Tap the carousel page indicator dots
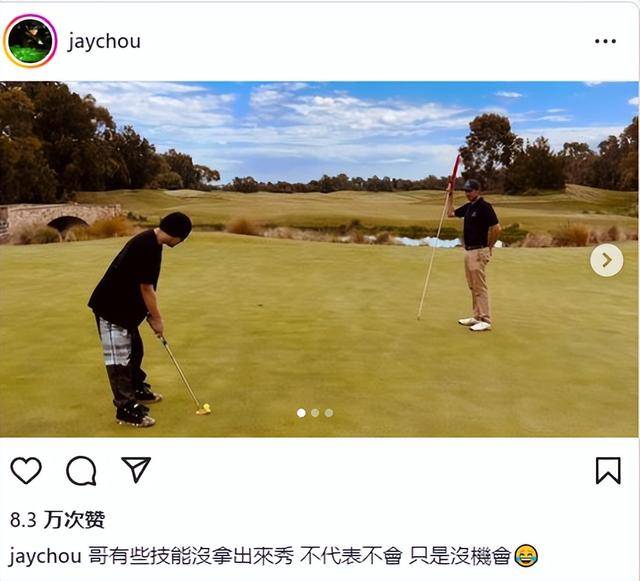The width and height of the screenshot is (640, 581). pyautogui.click(x=315, y=412)
